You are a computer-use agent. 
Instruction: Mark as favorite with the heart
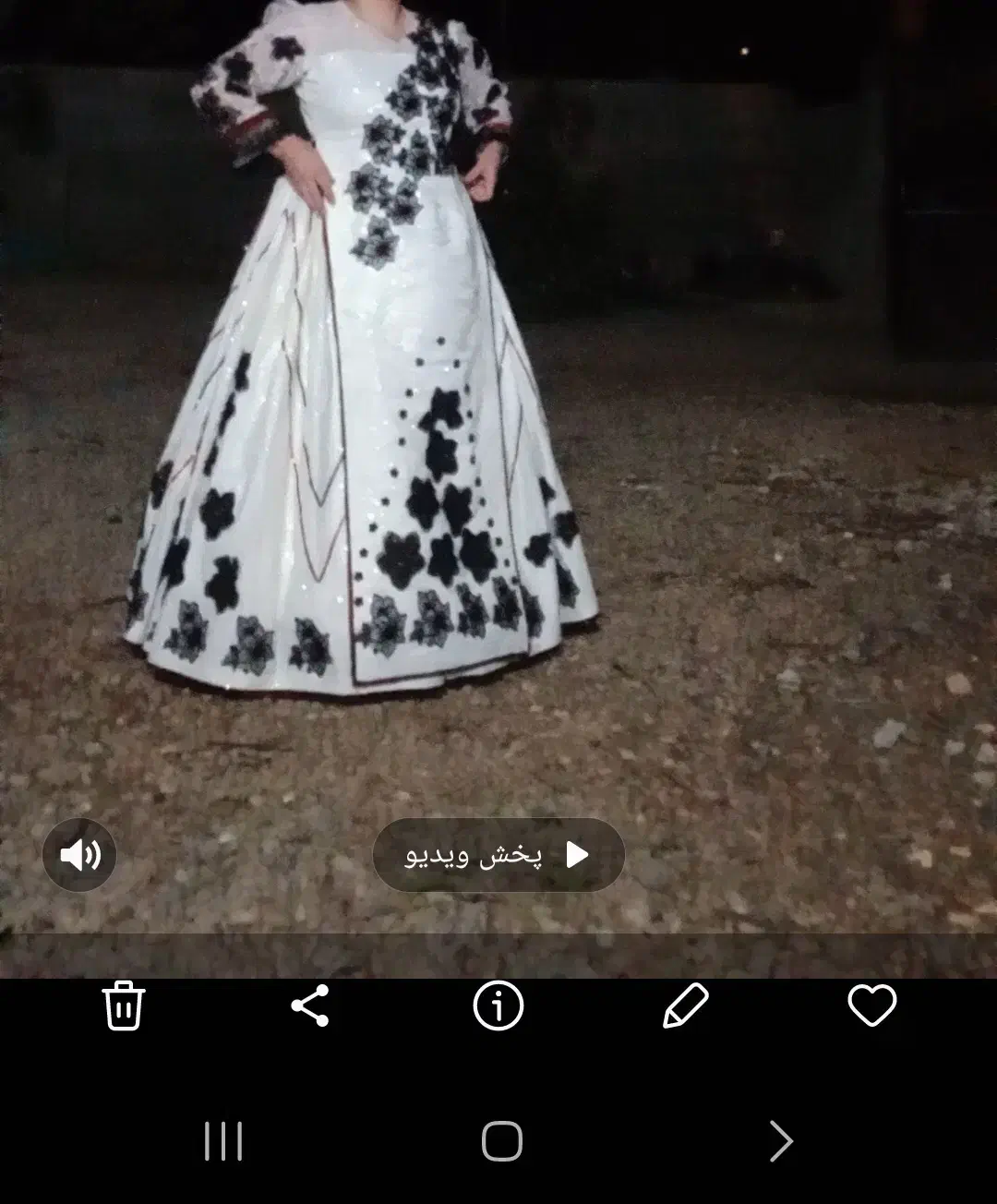(872, 1005)
